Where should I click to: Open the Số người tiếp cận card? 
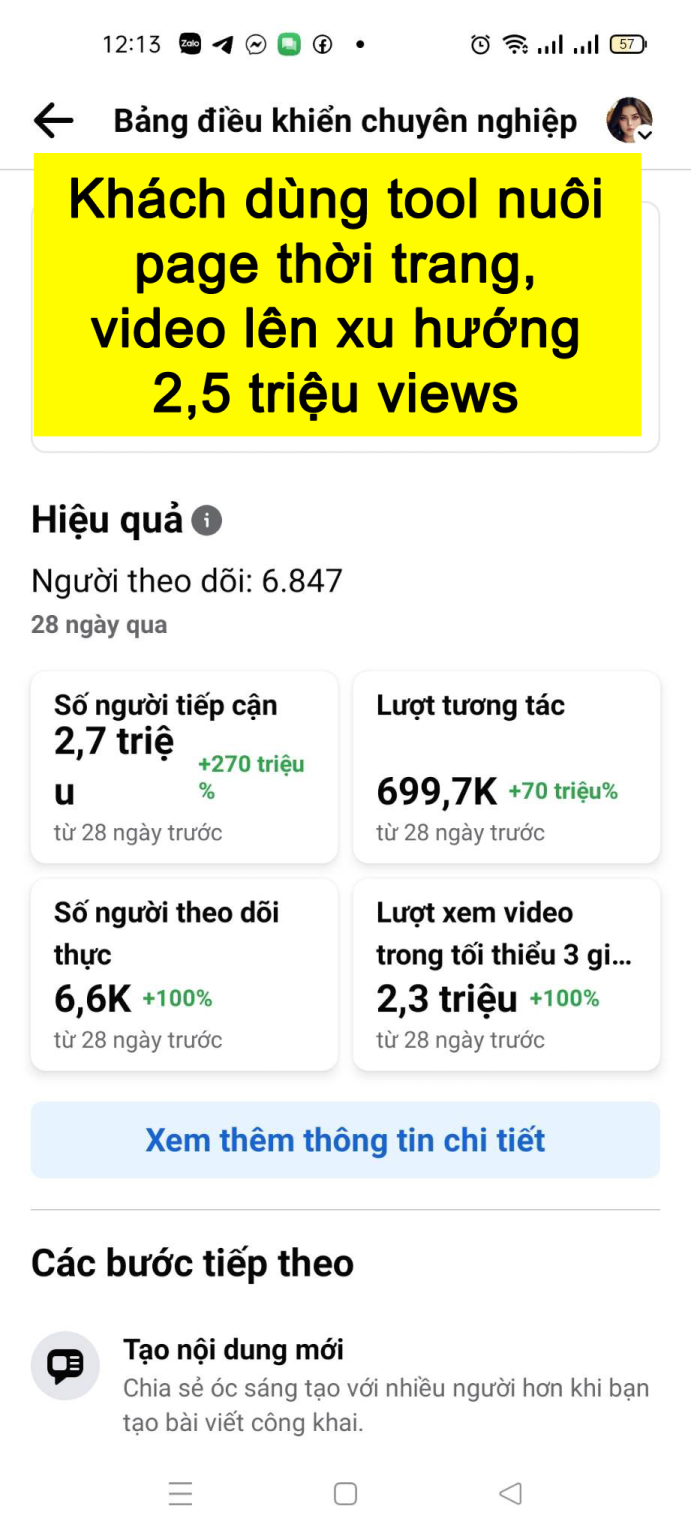[184, 767]
